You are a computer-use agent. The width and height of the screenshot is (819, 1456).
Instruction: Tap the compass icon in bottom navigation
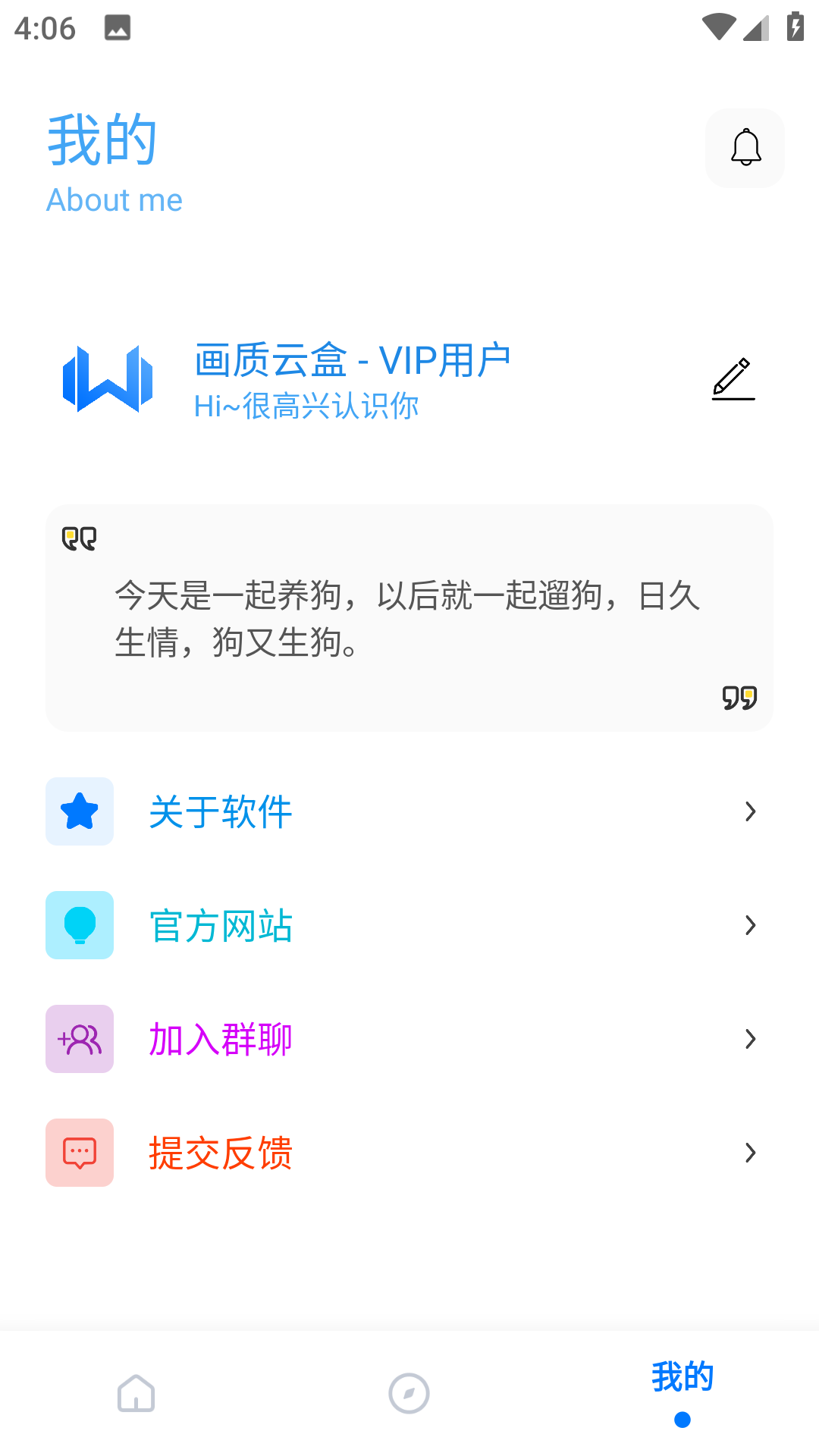409,1394
